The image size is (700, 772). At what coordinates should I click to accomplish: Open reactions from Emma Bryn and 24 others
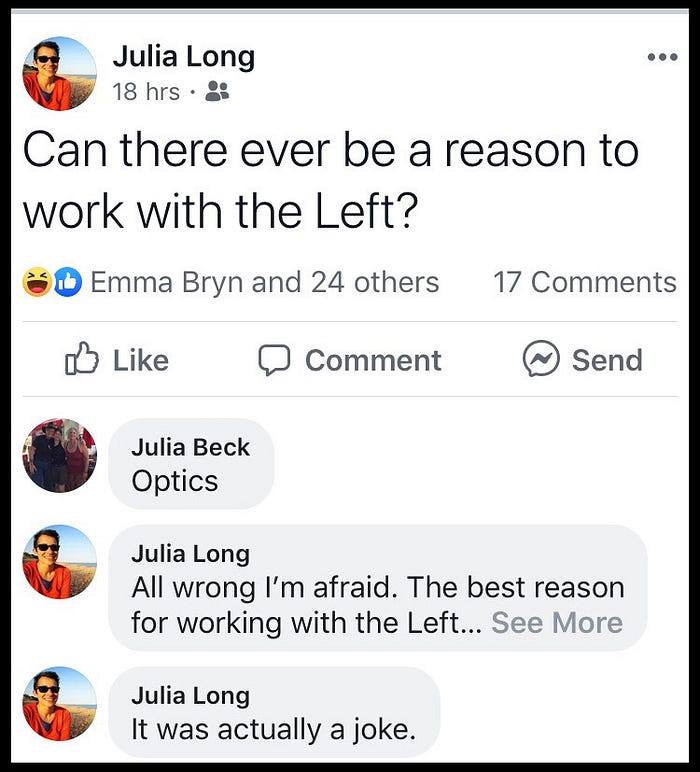click(264, 282)
